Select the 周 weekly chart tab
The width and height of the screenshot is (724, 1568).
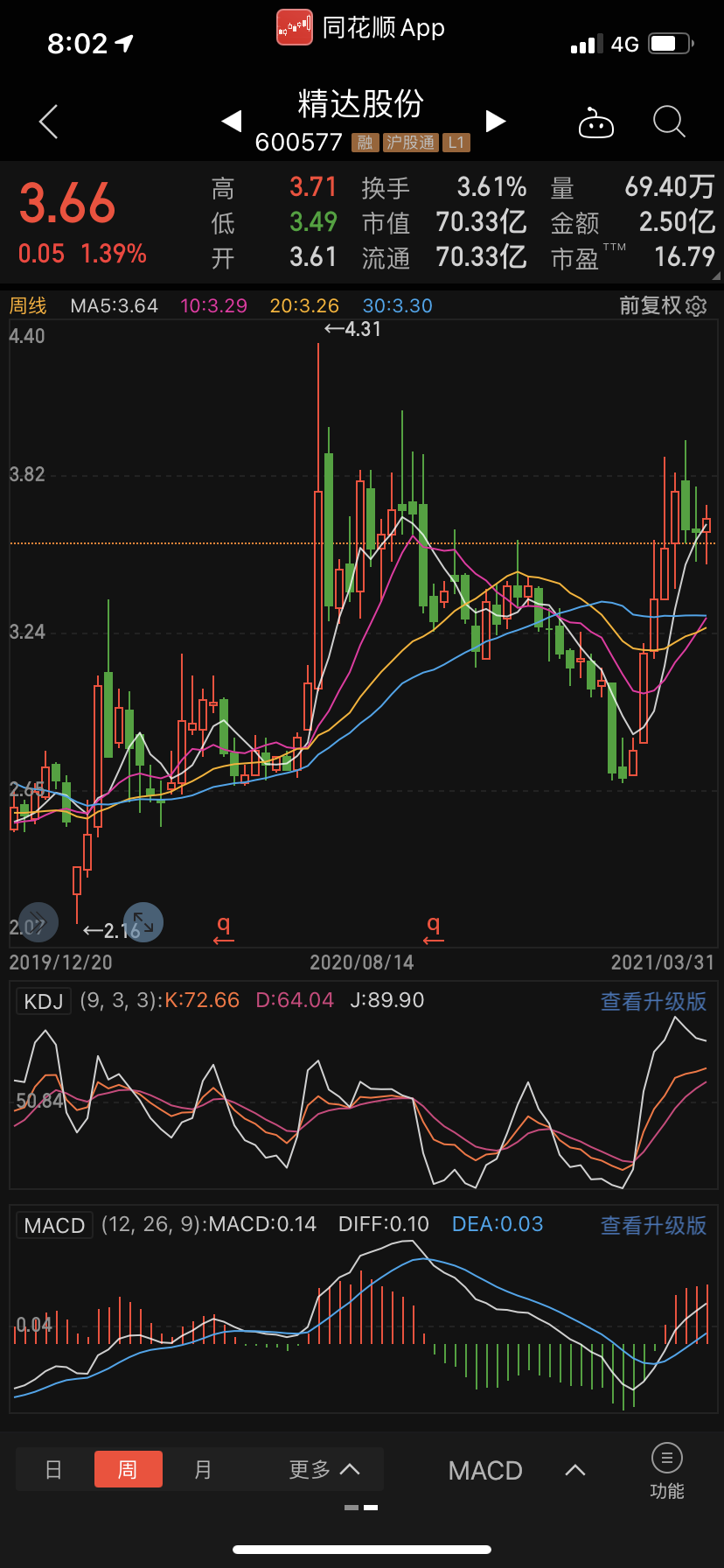(x=129, y=1469)
